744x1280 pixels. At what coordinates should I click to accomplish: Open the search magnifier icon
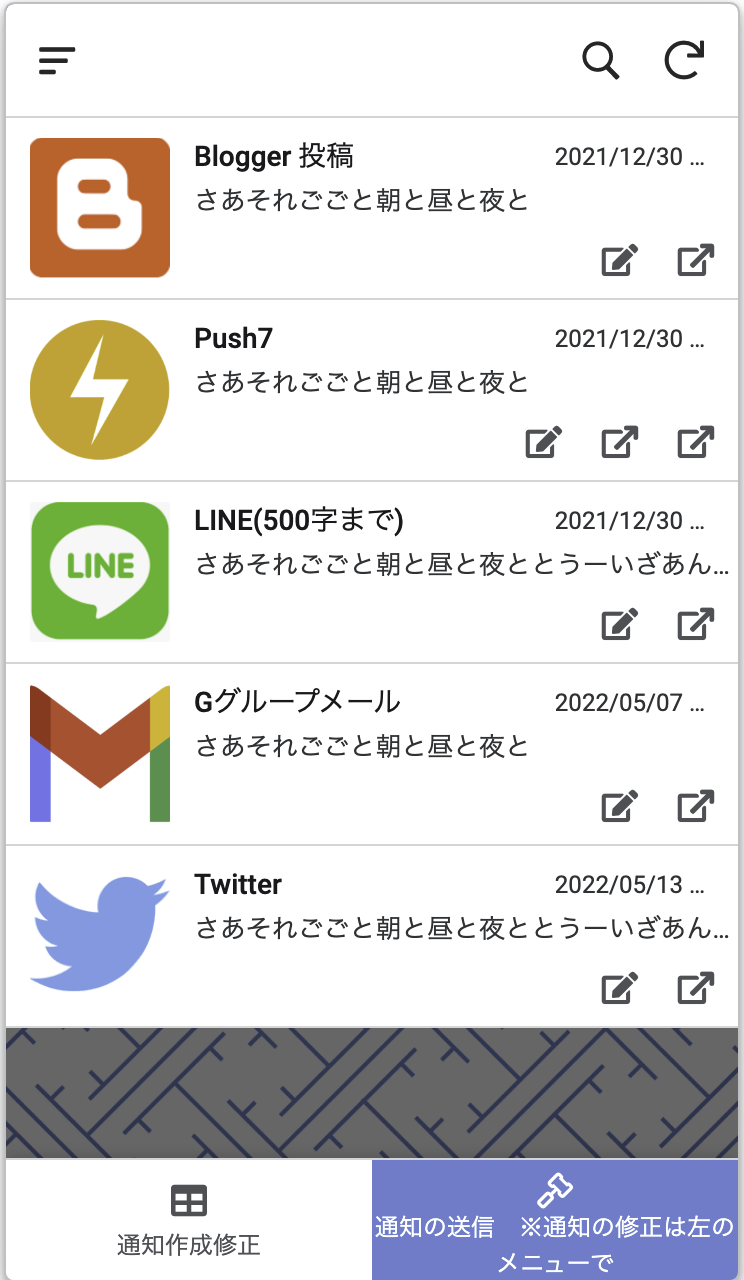coord(600,61)
